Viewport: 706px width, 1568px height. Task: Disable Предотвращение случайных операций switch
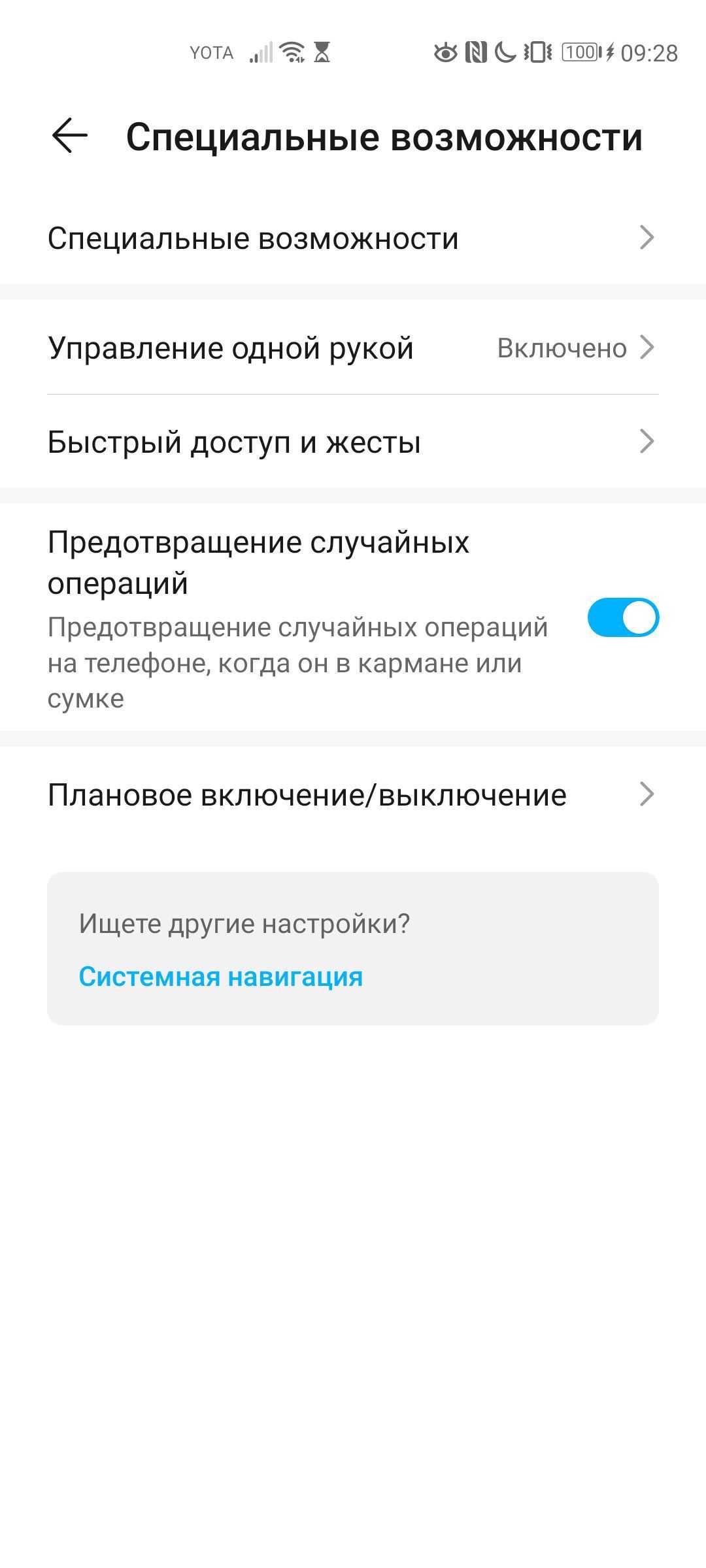(622, 617)
